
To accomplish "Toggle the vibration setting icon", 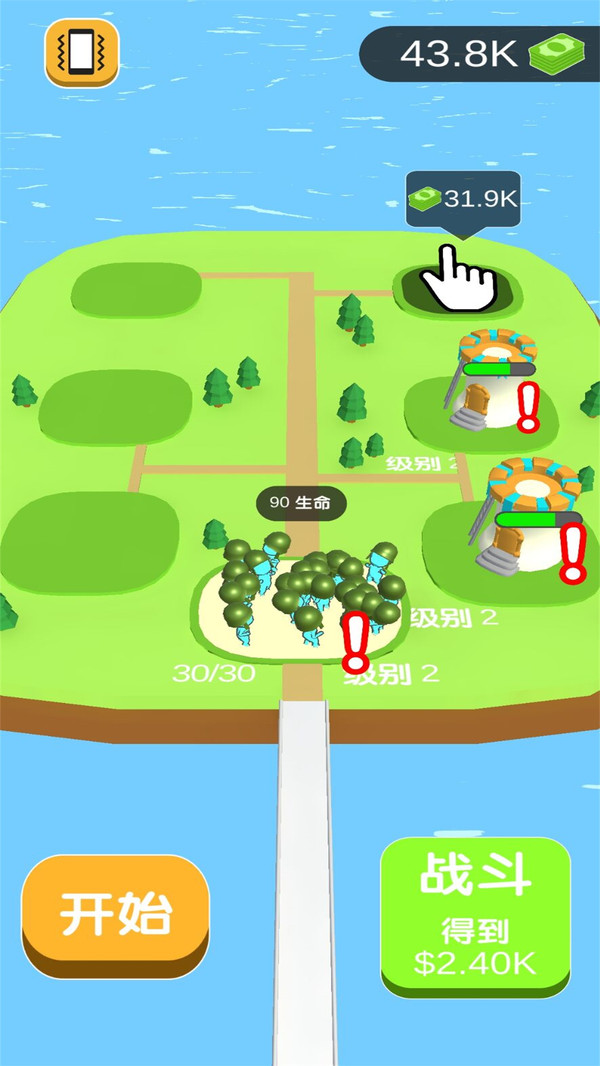I will pos(81,52).
